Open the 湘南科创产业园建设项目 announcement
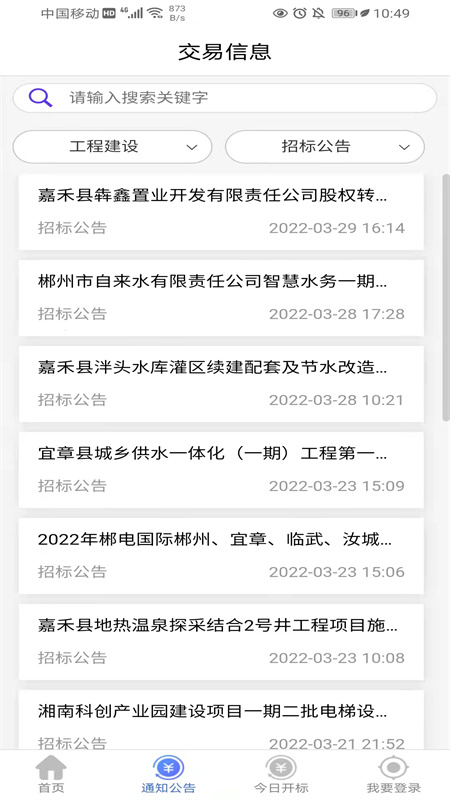This screenshot has width=450, height=800. (221, 720)
